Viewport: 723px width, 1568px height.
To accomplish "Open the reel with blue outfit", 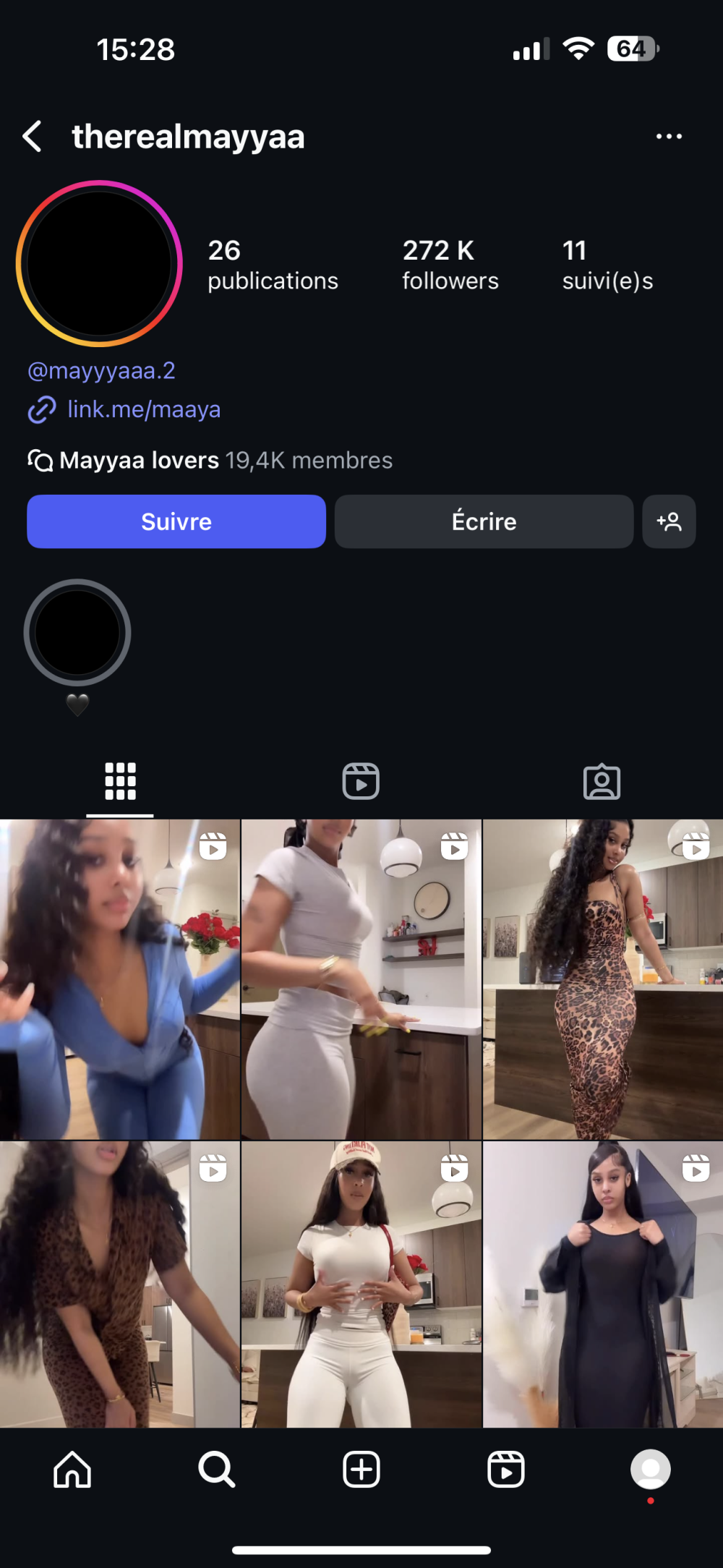I will pos(119,979).
